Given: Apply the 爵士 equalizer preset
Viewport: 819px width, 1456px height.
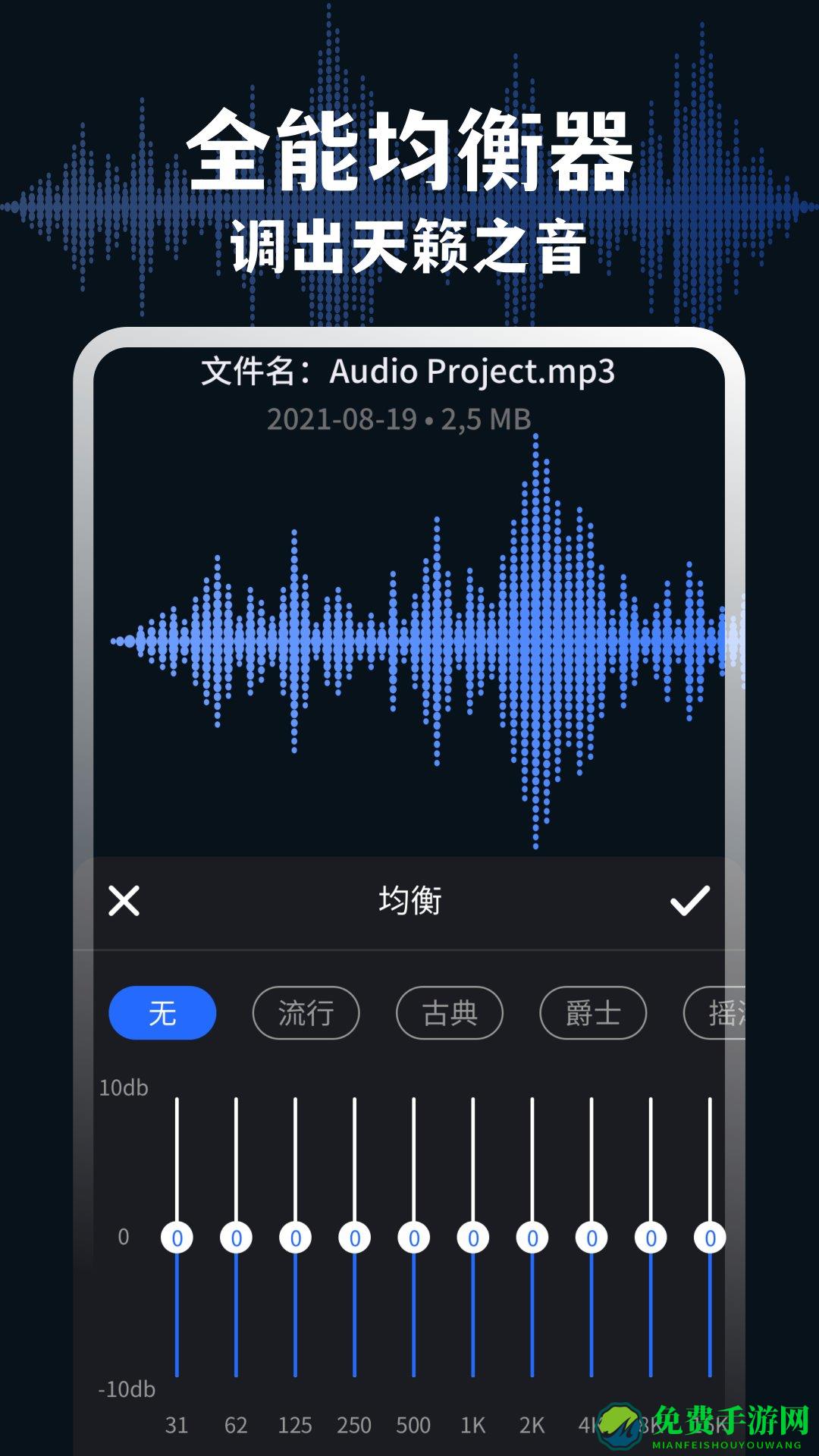Looking at the screenshot, I should 593,1013.
